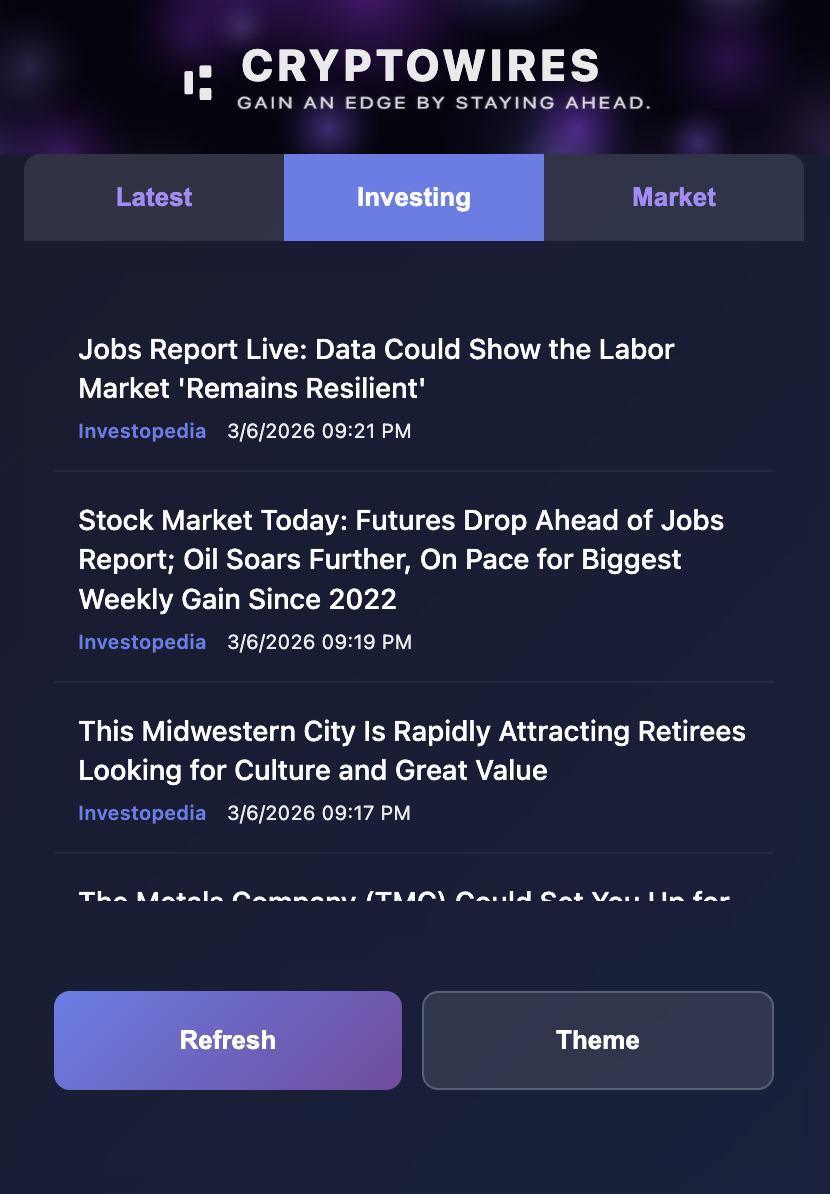
Task: Click Investopedia under the Jobs Report headline
Action: (x=142, y=431)
